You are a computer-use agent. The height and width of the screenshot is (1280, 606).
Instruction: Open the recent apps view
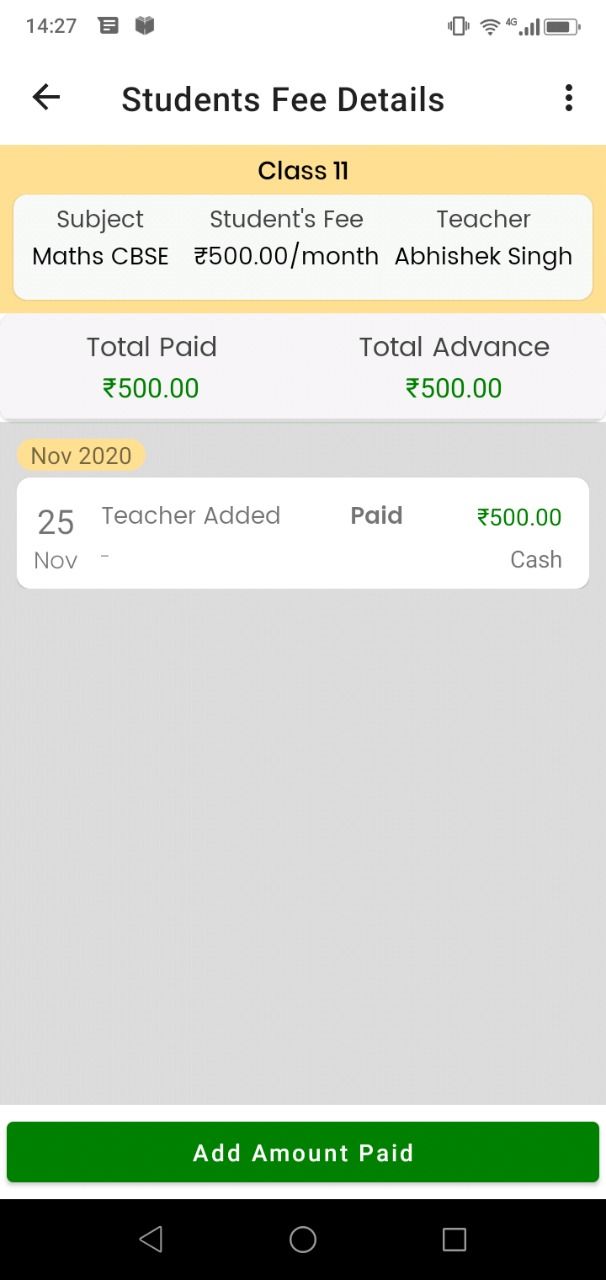pos(454,1240)
